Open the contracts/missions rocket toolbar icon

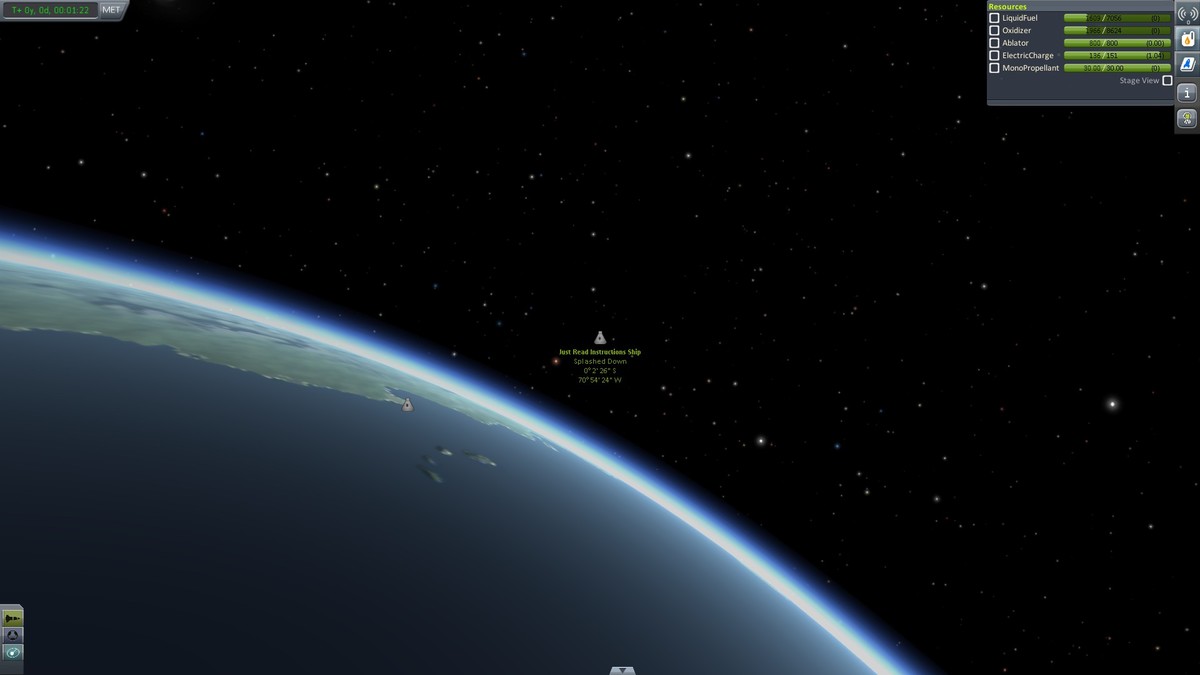1187,65
